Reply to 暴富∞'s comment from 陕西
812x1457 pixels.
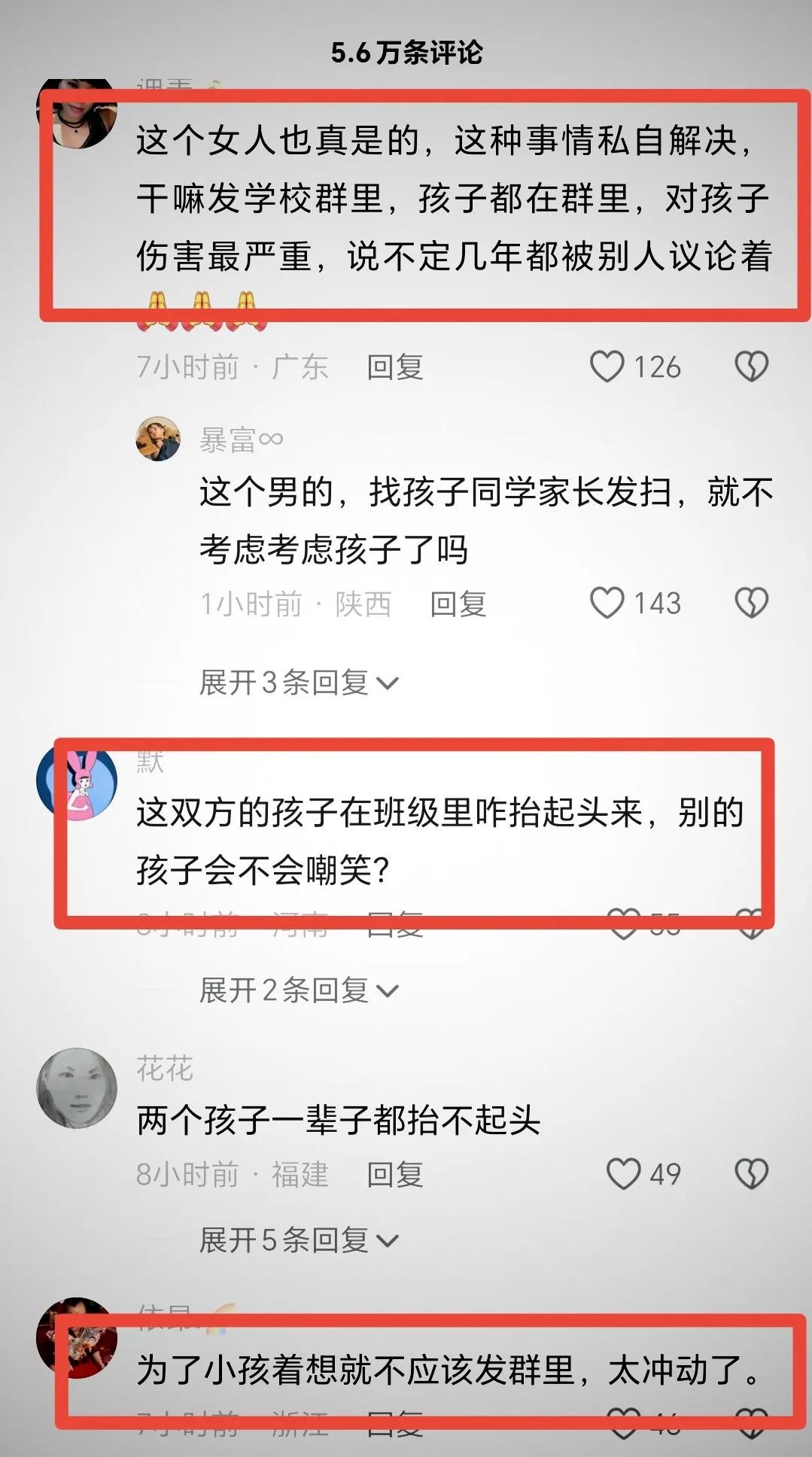(x=458, y=604)
